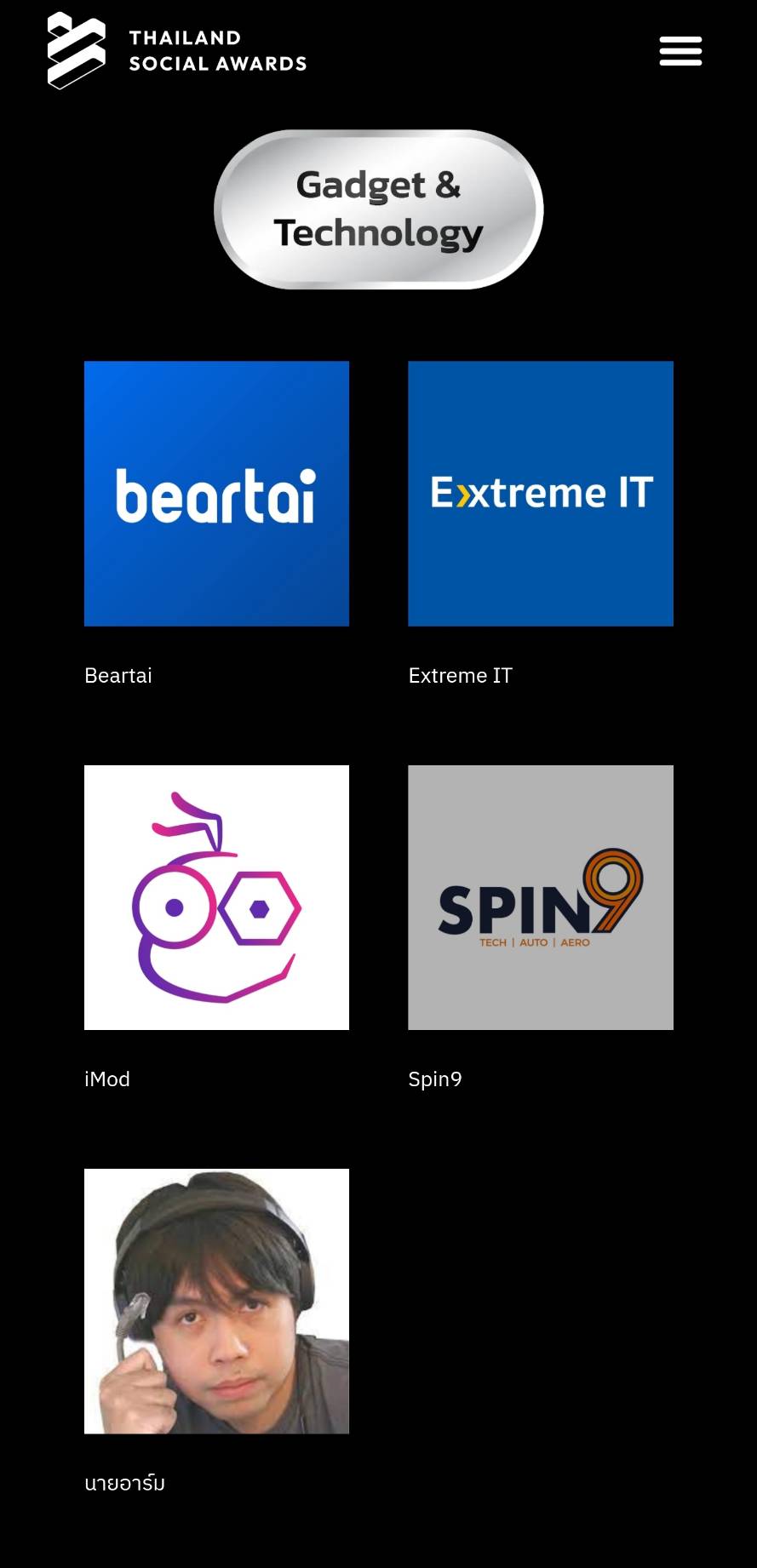
Task: Open the Beartai nominee tile
Action: [x=216, y=494]
